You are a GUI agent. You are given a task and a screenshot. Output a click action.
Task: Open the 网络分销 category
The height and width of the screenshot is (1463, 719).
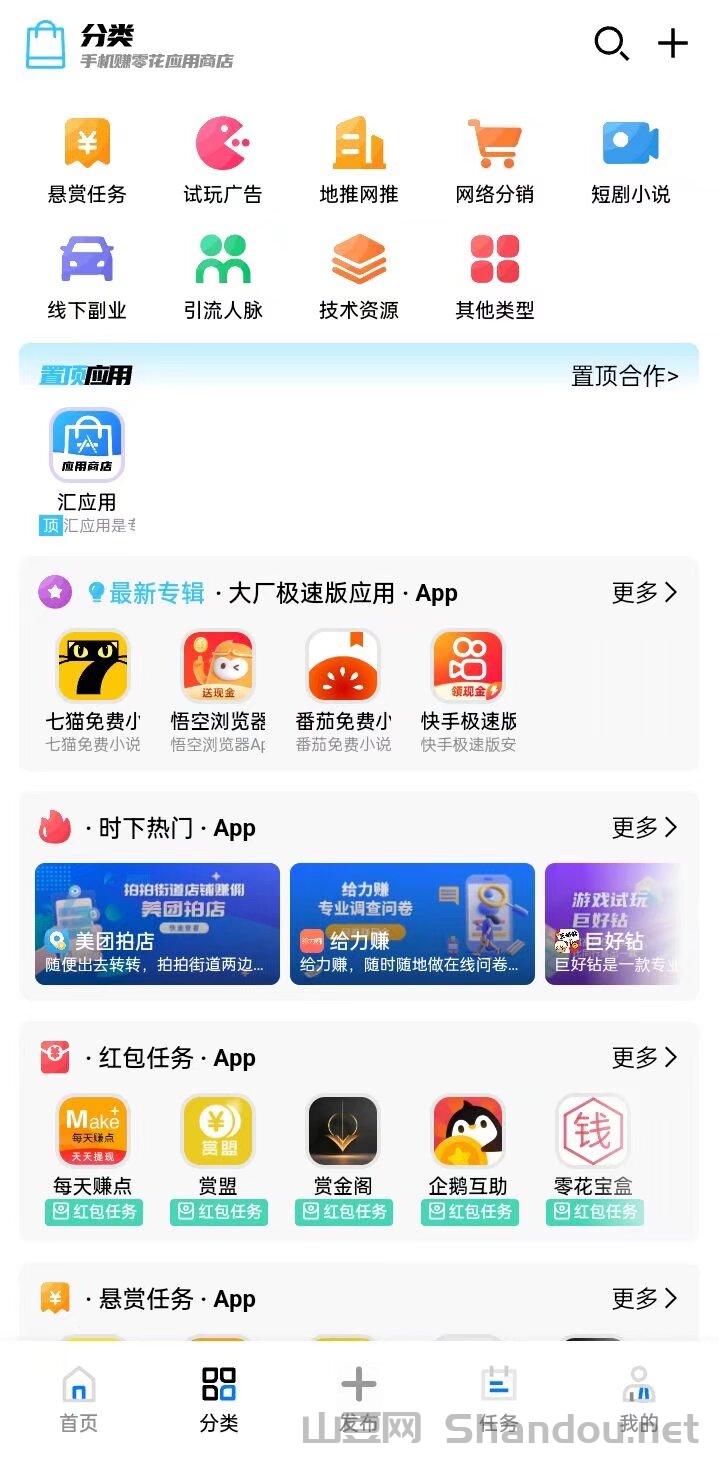point(494,160)
